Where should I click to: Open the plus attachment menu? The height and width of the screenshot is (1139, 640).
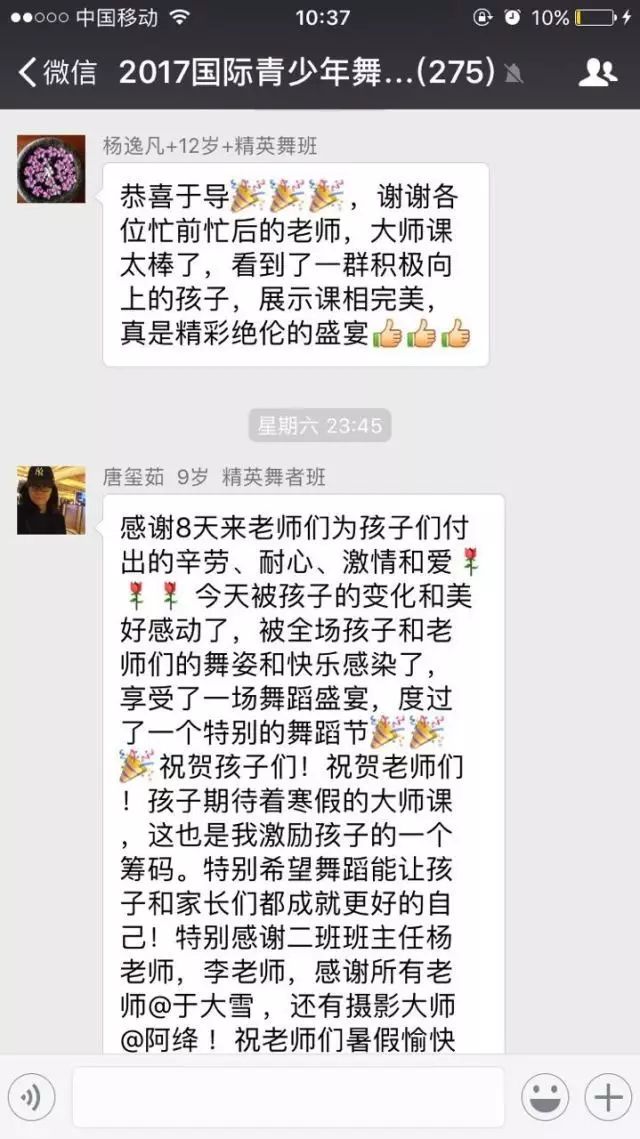click(607, 1097)
